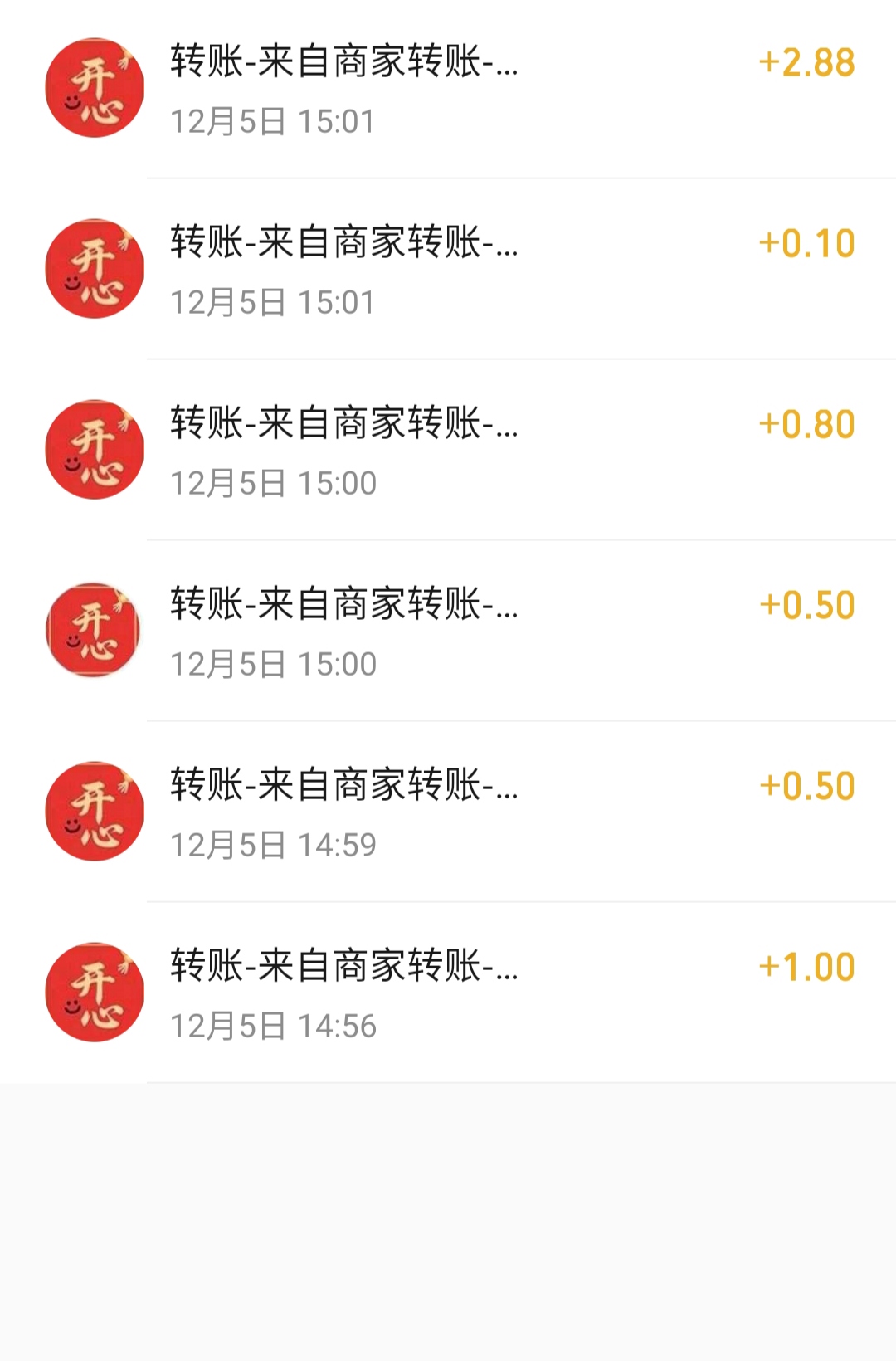
Task: Tap the 开心 avatar on the 14:59 transfer
Action: tap(94, 811)
